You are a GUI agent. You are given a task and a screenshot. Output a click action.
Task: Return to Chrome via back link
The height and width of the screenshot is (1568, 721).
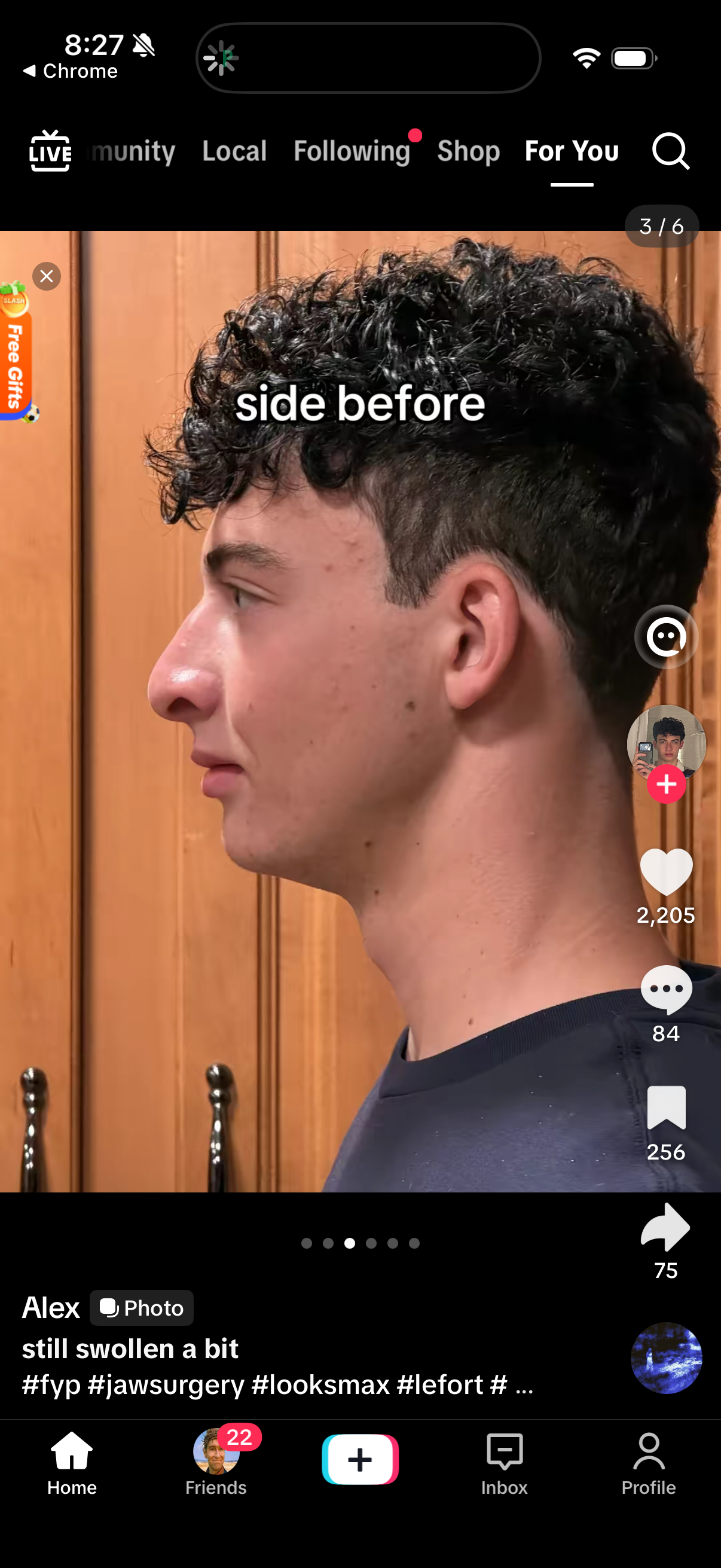(70, 71)
